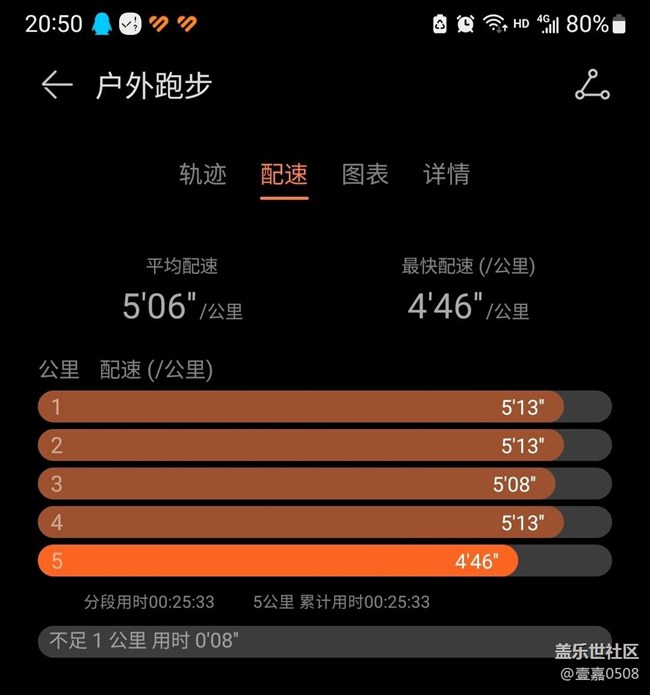The height and width of the screenshot is (695, 650).
Task: Open the 详情 tab
Action: tap(446, 174)
